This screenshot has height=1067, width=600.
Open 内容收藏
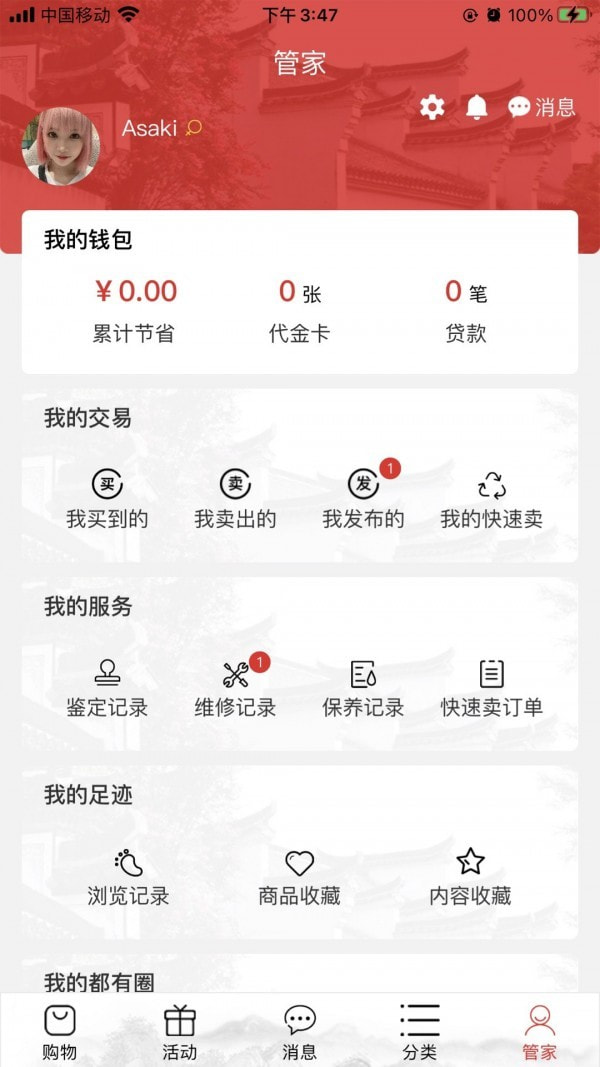pyautogui.click(x=470, y=876)
